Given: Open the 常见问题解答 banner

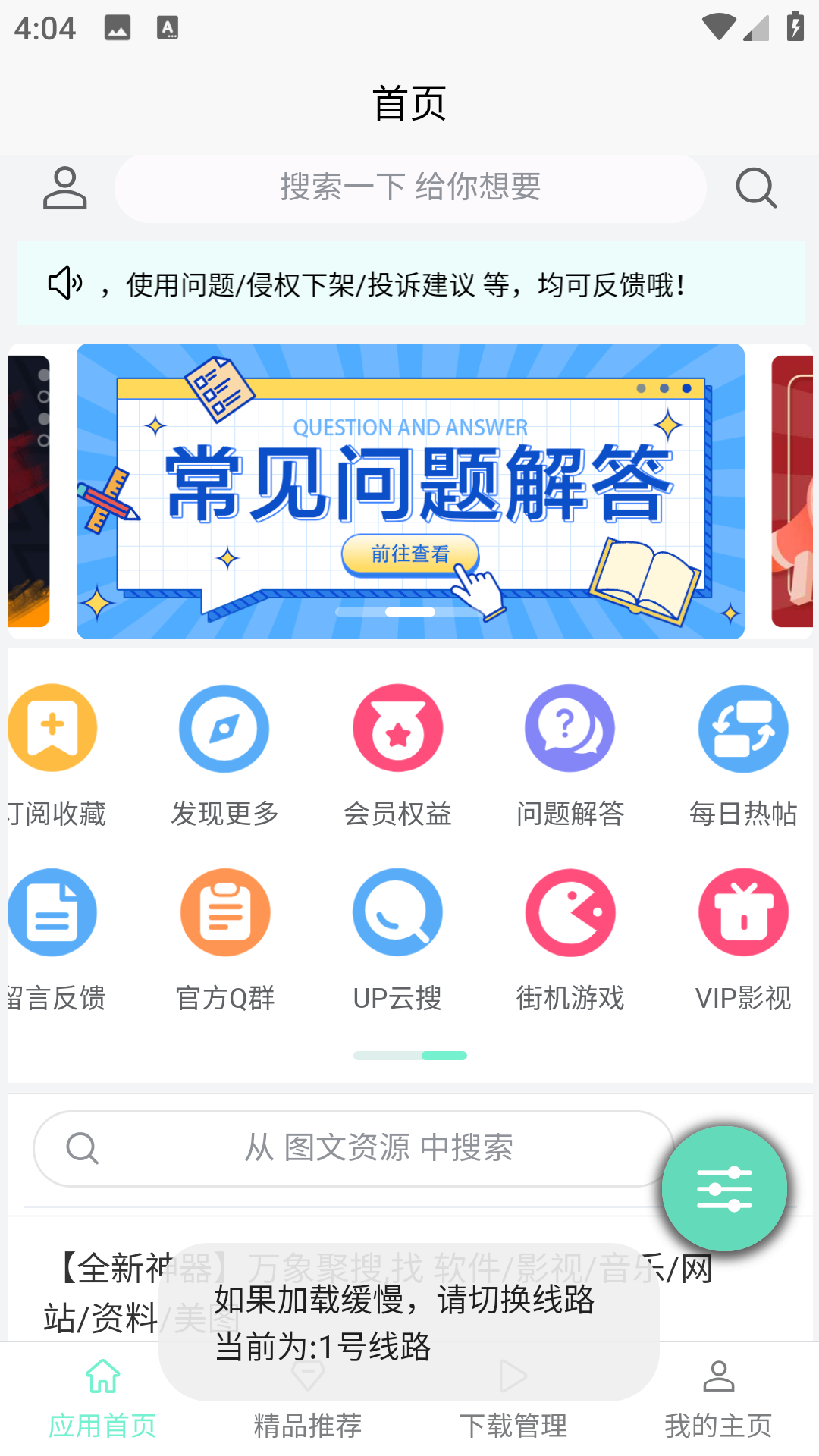Looking at the screenshot, I should pyautogui.click(x=409, y=491).
